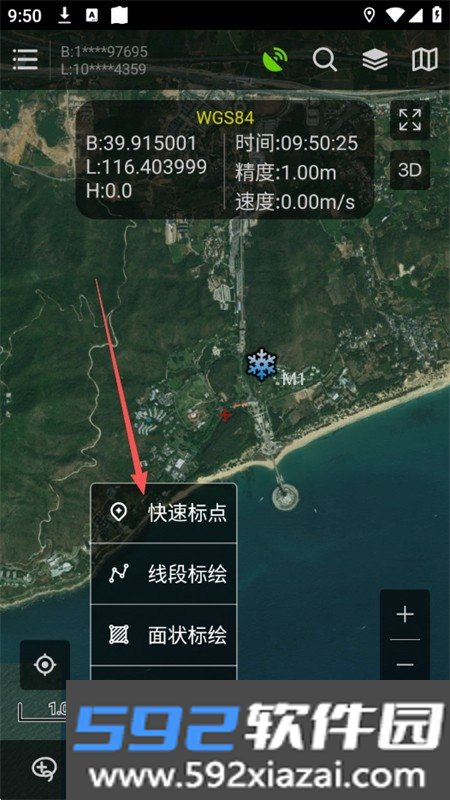Select 快速标点 from the popup menu

tap(164, 512)
